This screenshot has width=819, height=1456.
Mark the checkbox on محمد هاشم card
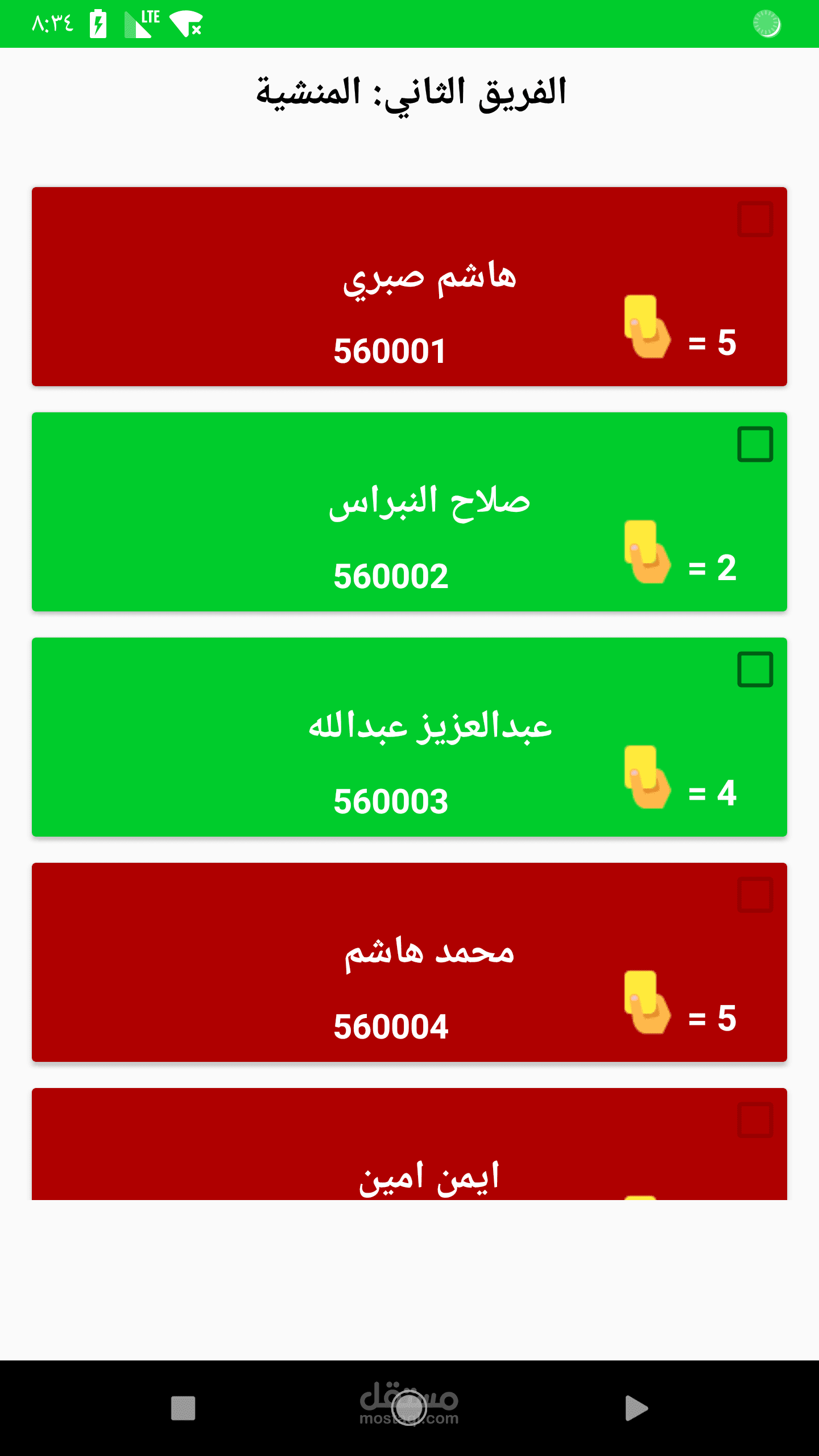pos(755,895)
